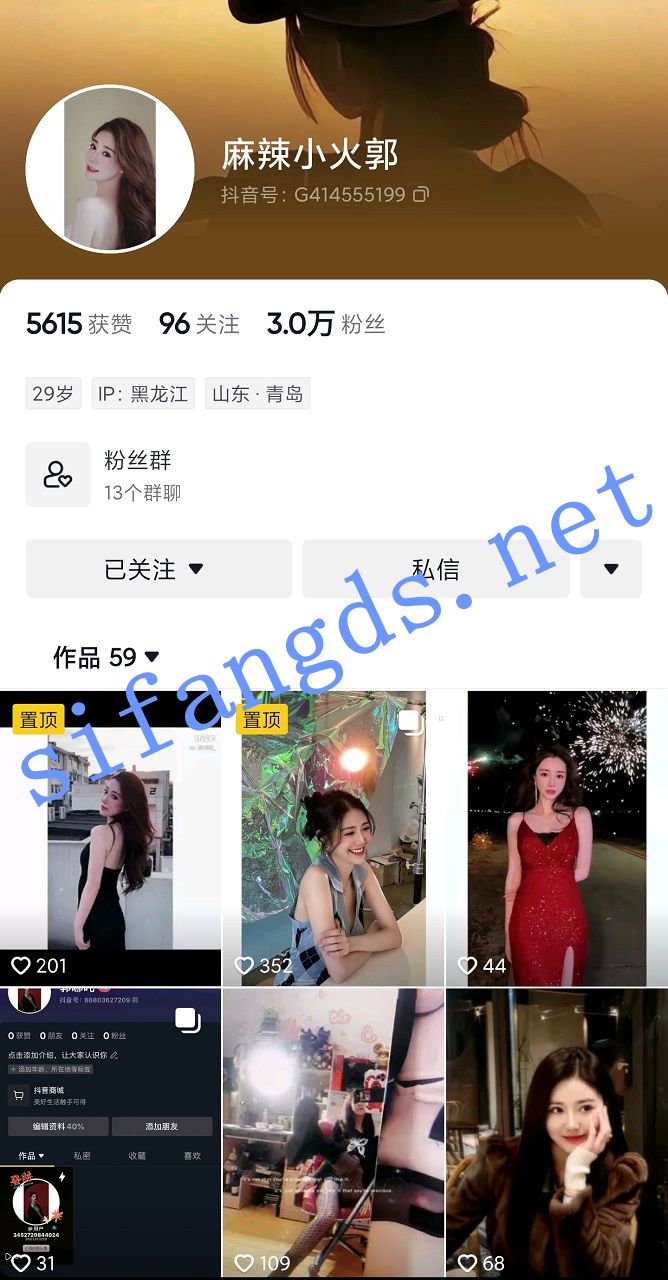This screenshot has width=668, height=1280.
Task: Open the pinned video with 352 likes
Action: 333,838
